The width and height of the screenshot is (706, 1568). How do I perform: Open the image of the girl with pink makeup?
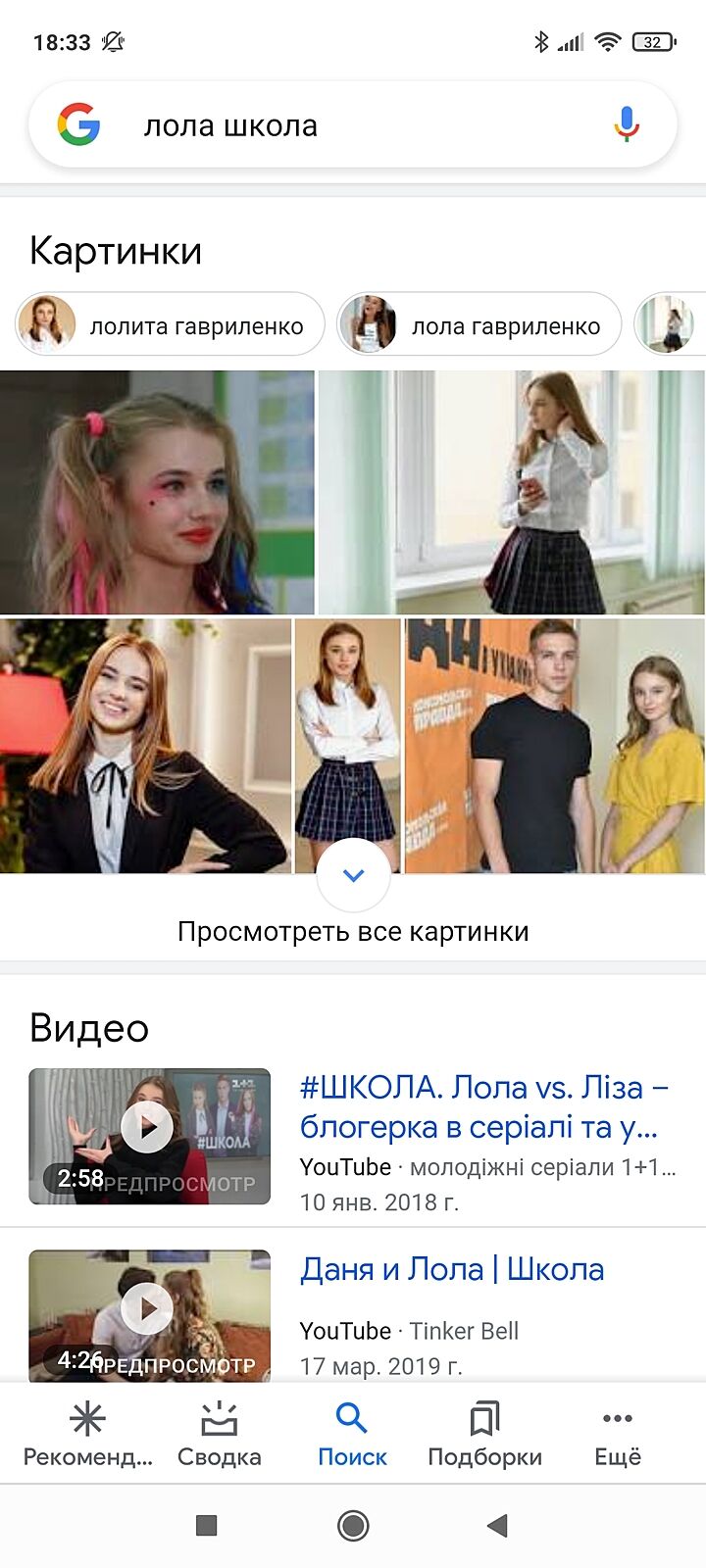click(157, 492)
